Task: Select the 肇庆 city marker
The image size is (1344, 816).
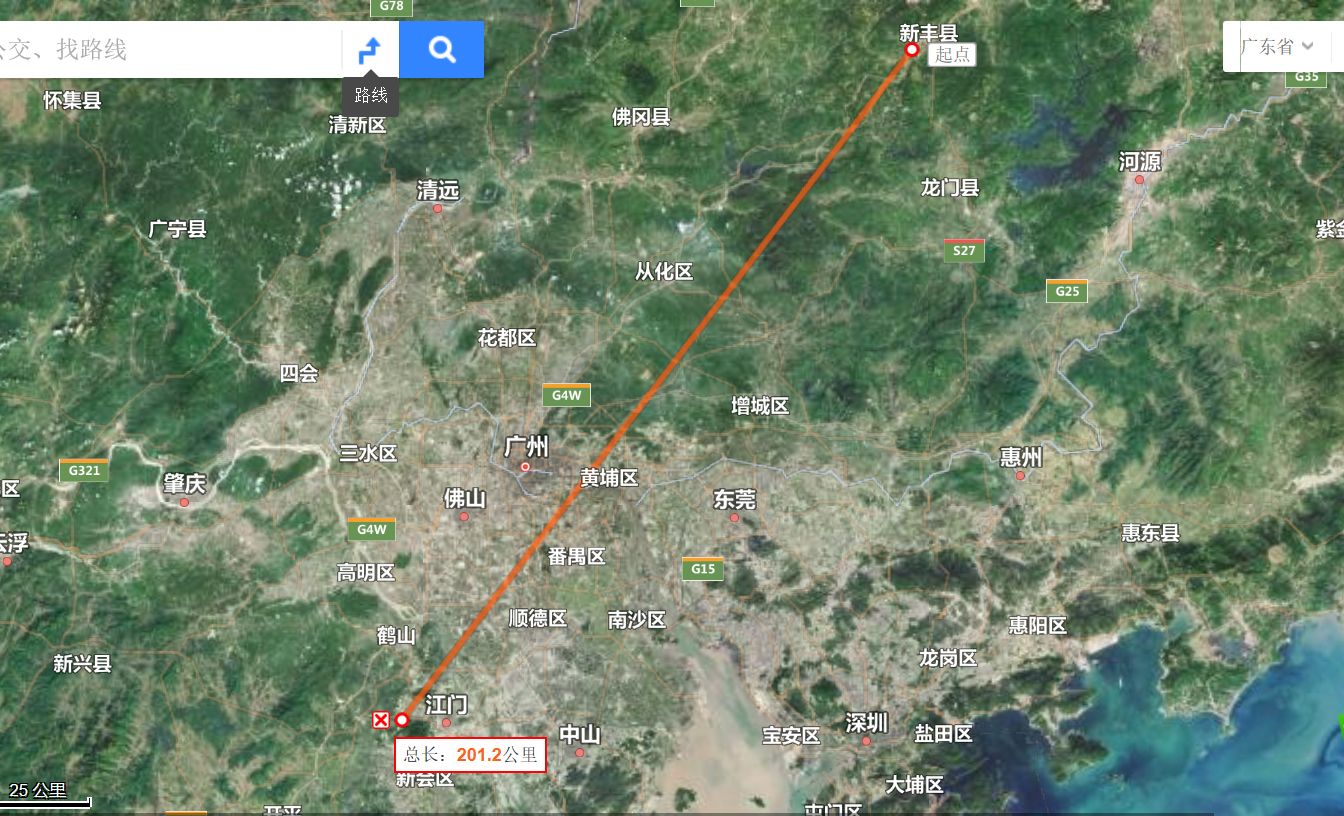Action: (x=184, y=502)
